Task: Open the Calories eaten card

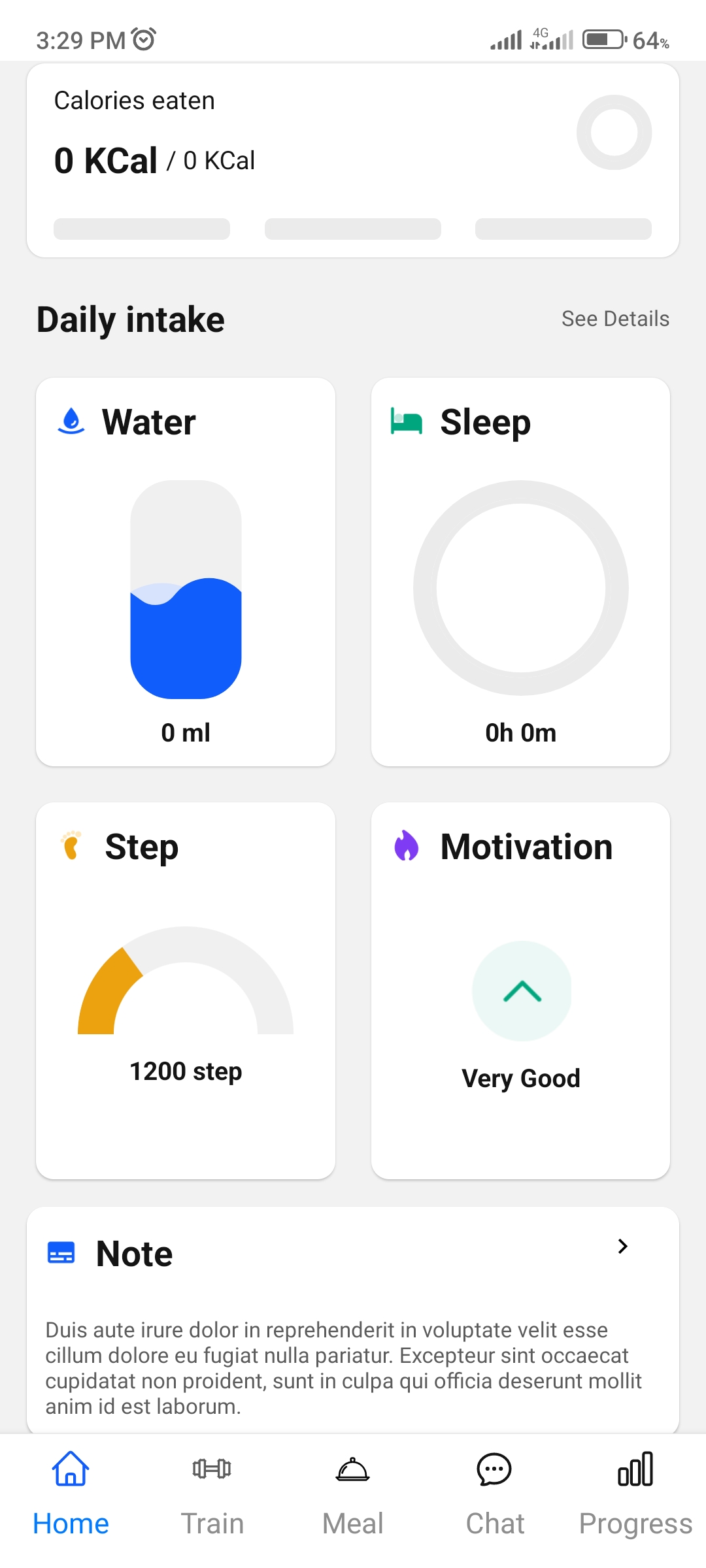Action: tap(353, 160)
